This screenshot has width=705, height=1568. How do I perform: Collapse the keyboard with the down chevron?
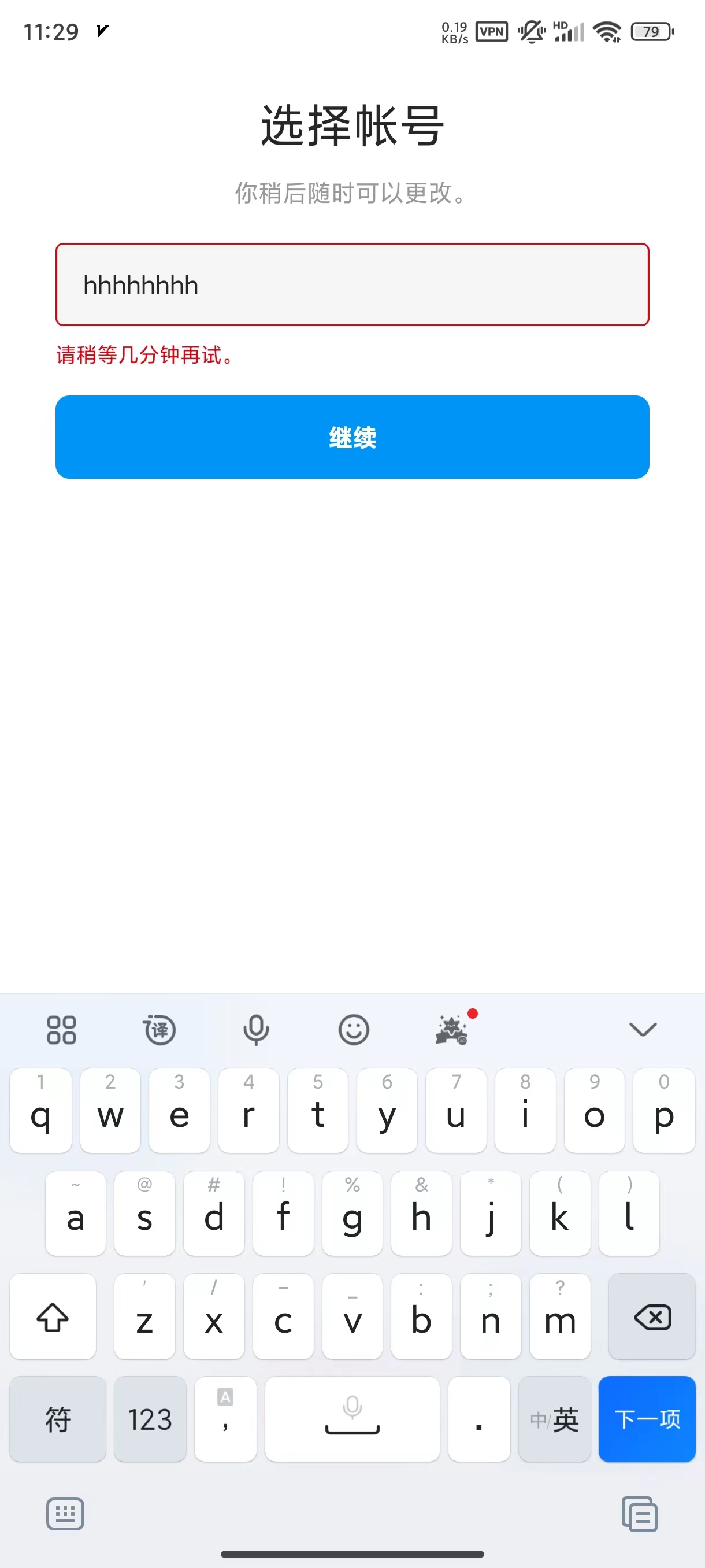point(643,1029)
